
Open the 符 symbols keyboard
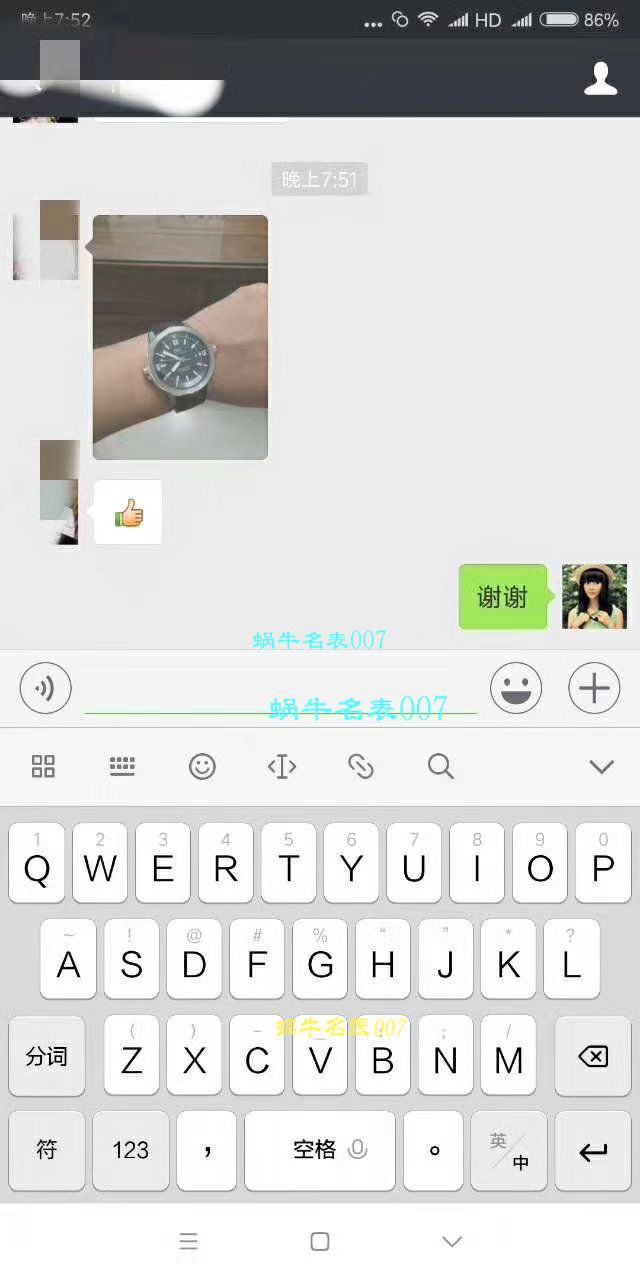pos(47,1151)
